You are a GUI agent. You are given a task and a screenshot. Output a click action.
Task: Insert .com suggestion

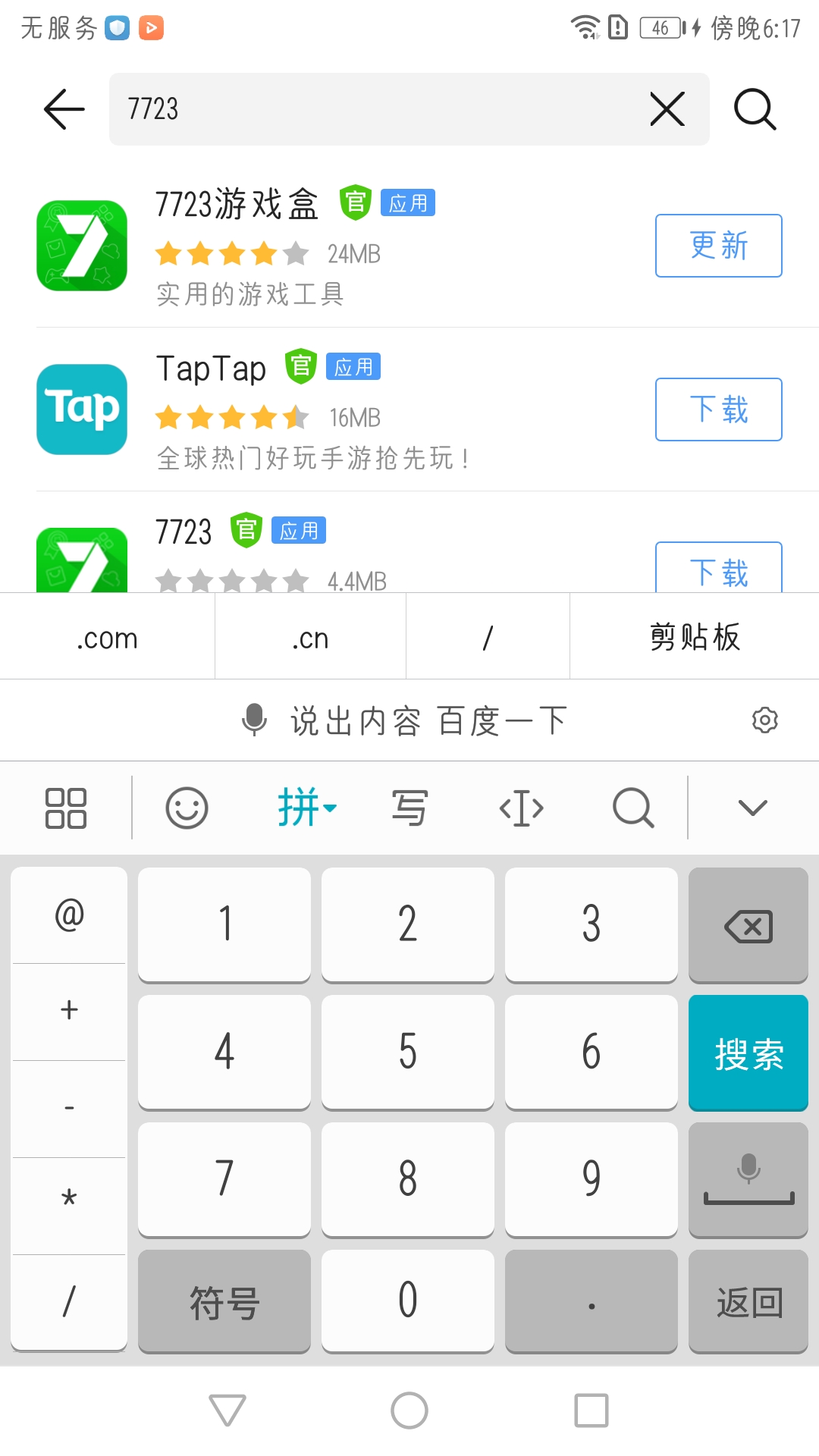point(107,638)
